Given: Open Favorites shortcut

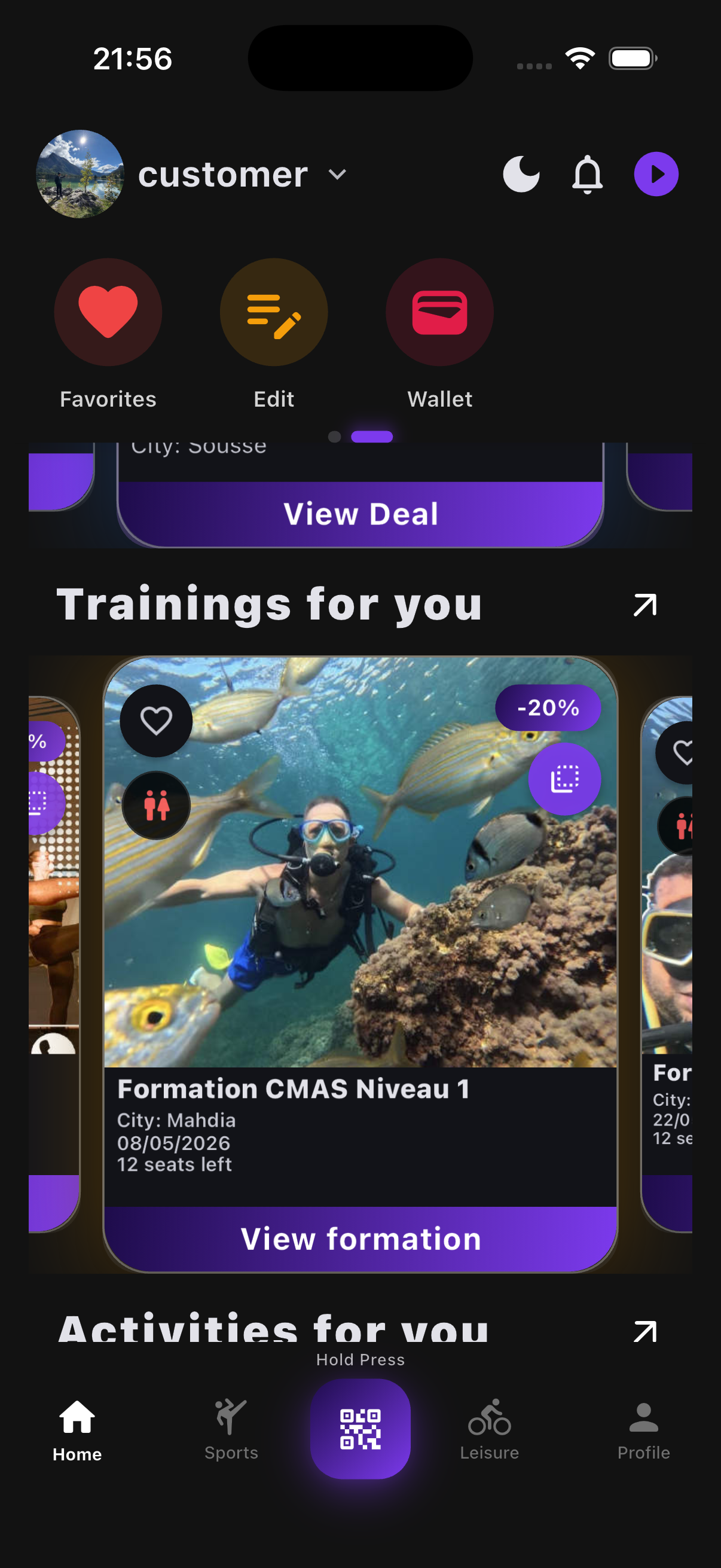Looking at the screenshot, I should tap(108, 312).
